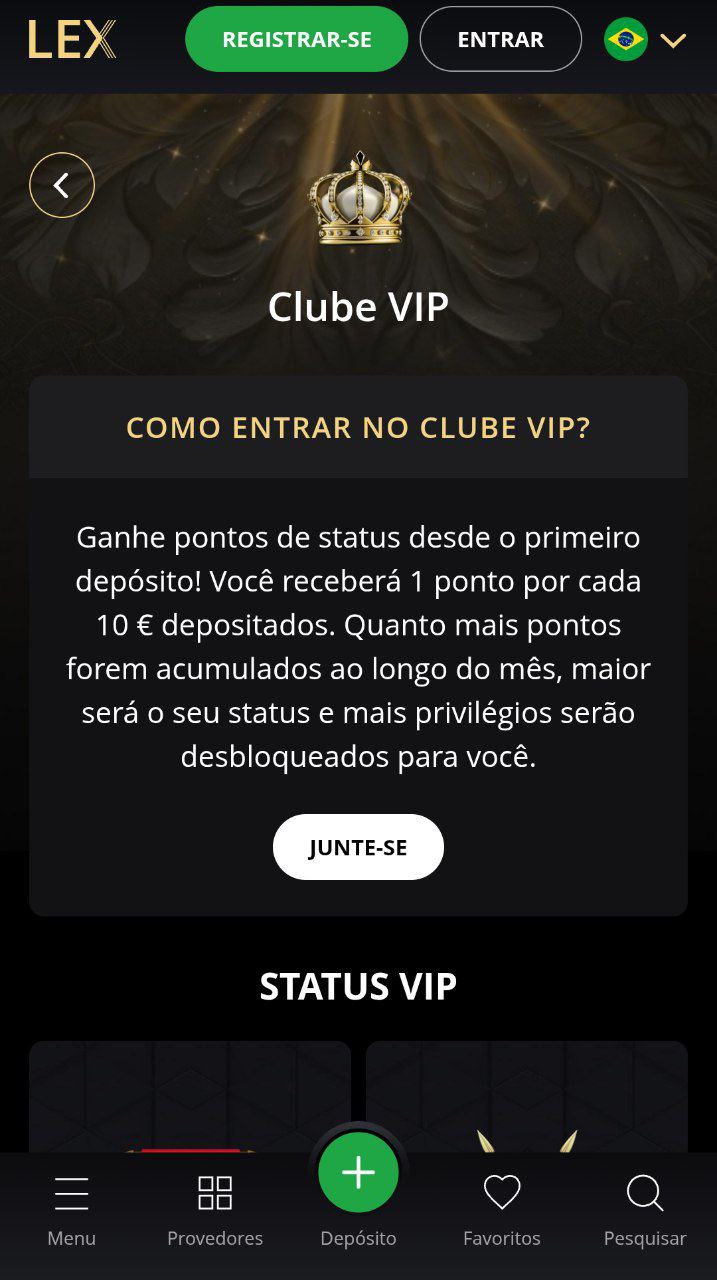Go back using the circled arrow
717x1280 pixels.
coord(62,185)
